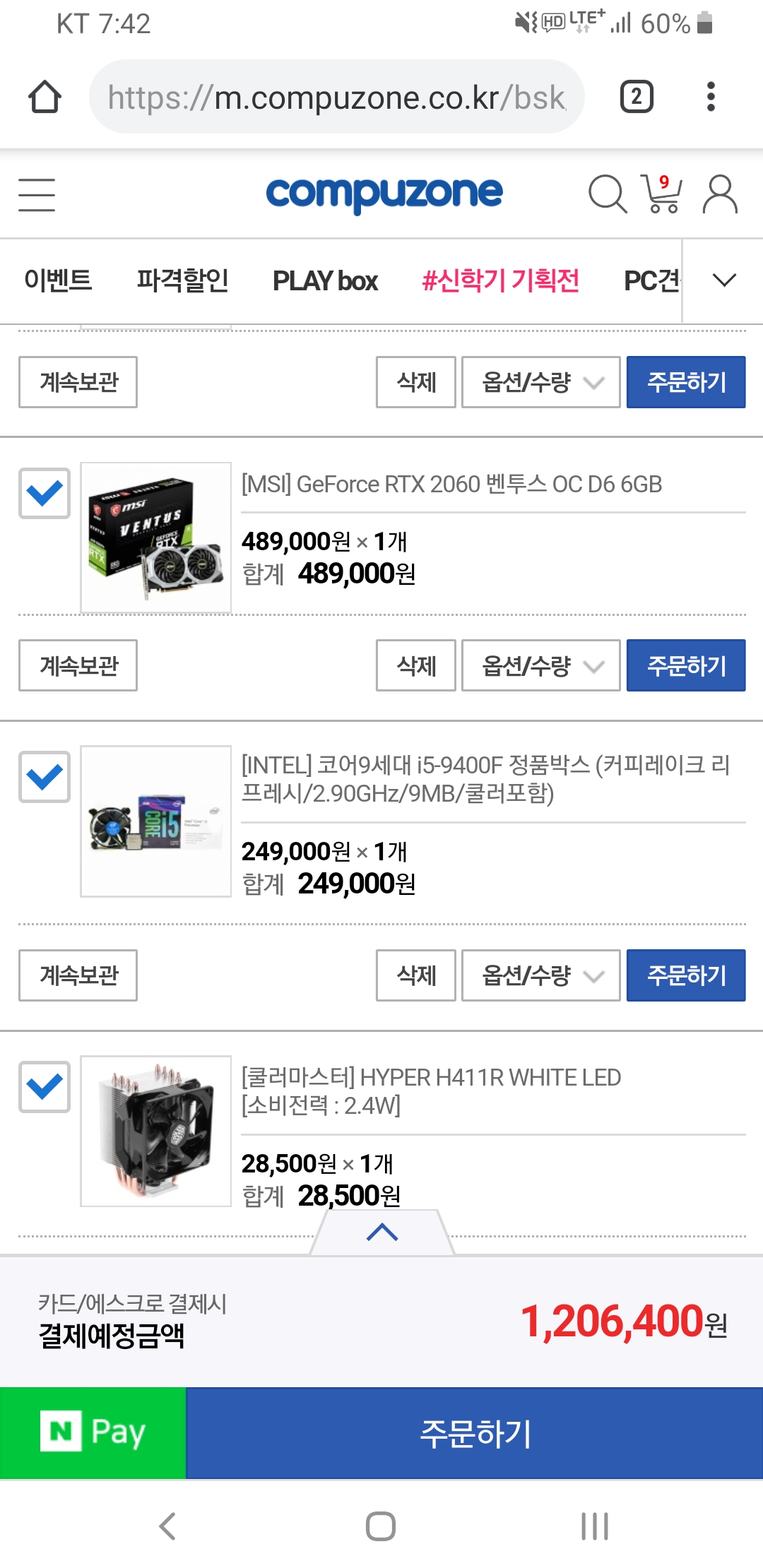The image size is (763, 1568).
Task: Open the #신학기 기획전 tab
Action: click(500, 280)
